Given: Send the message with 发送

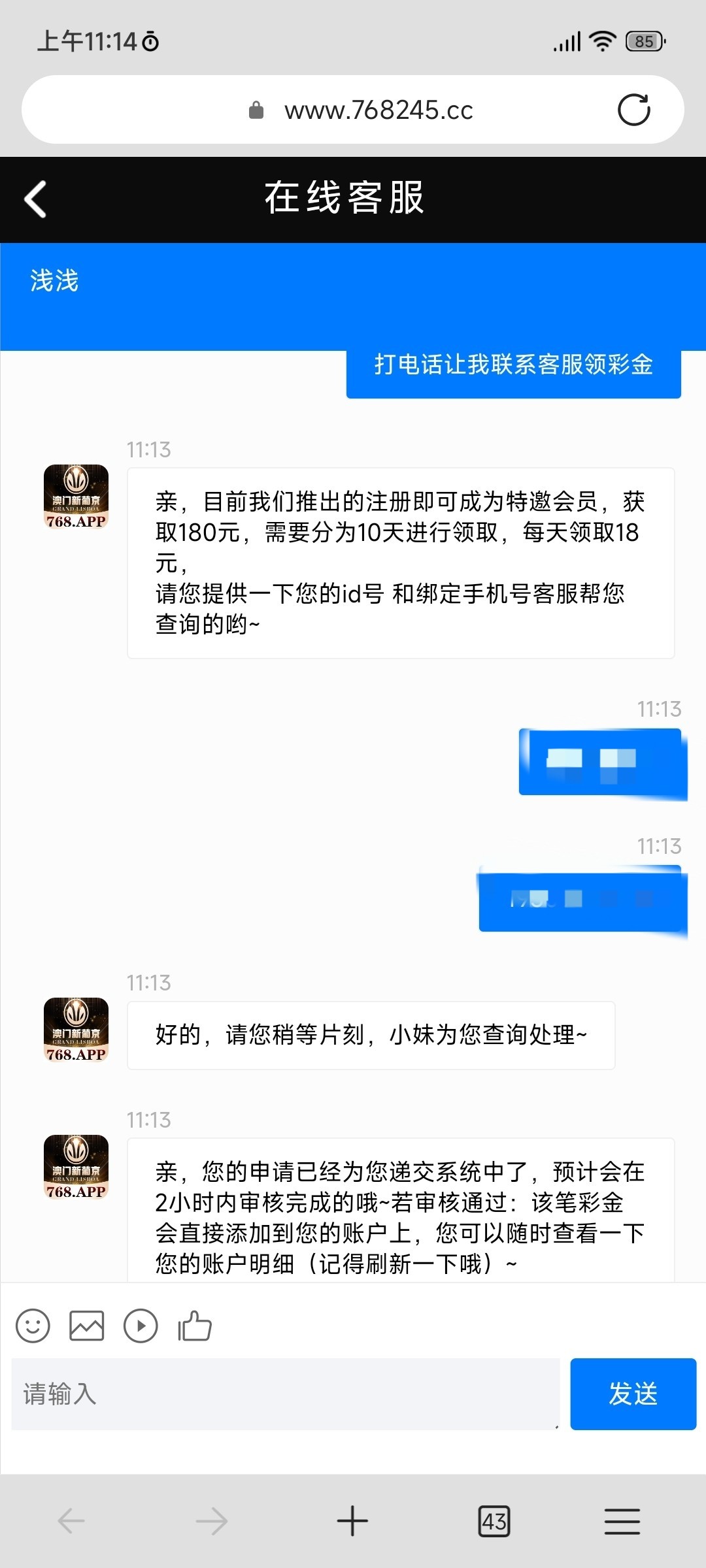Looking at the screenshot, I should coord(632,1394).
